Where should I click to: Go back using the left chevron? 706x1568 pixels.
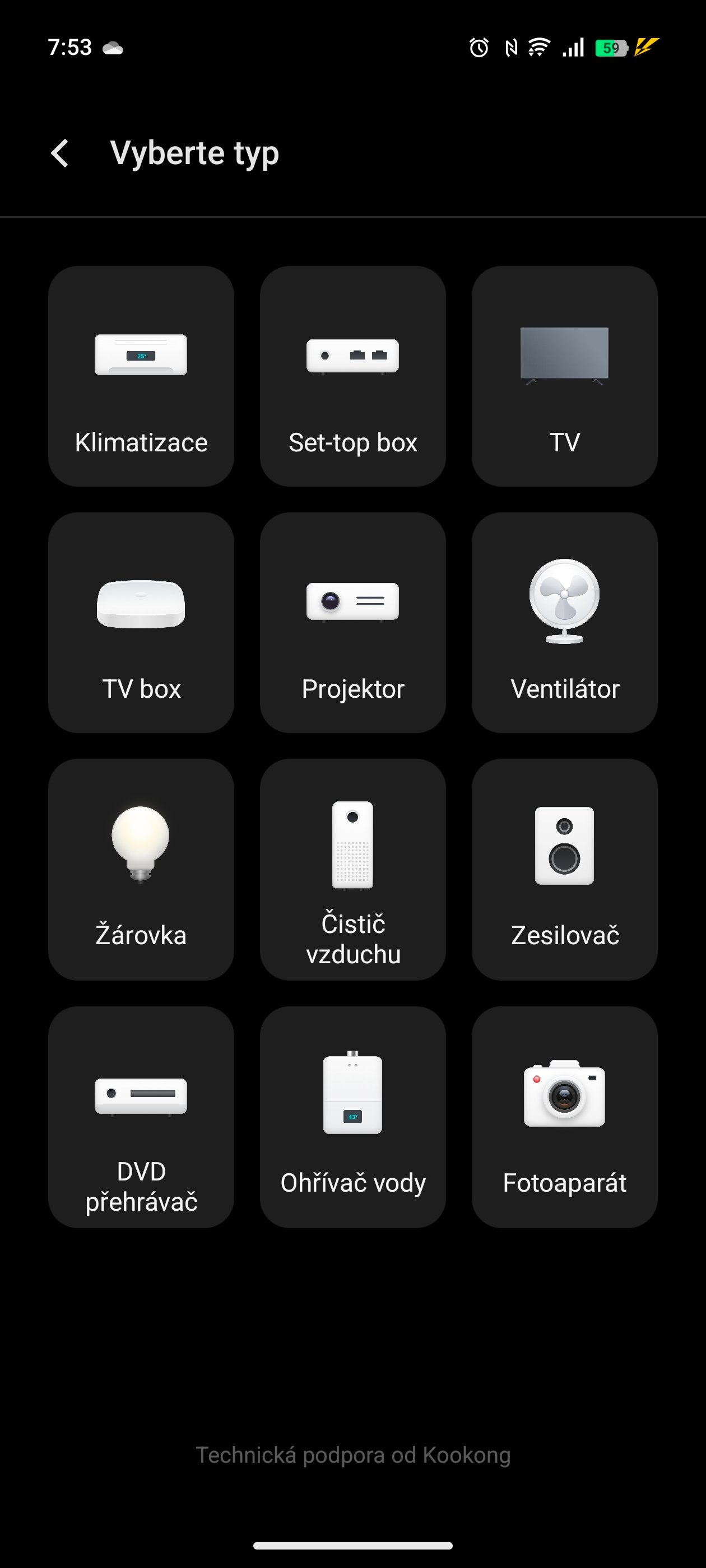coord(61,153)
